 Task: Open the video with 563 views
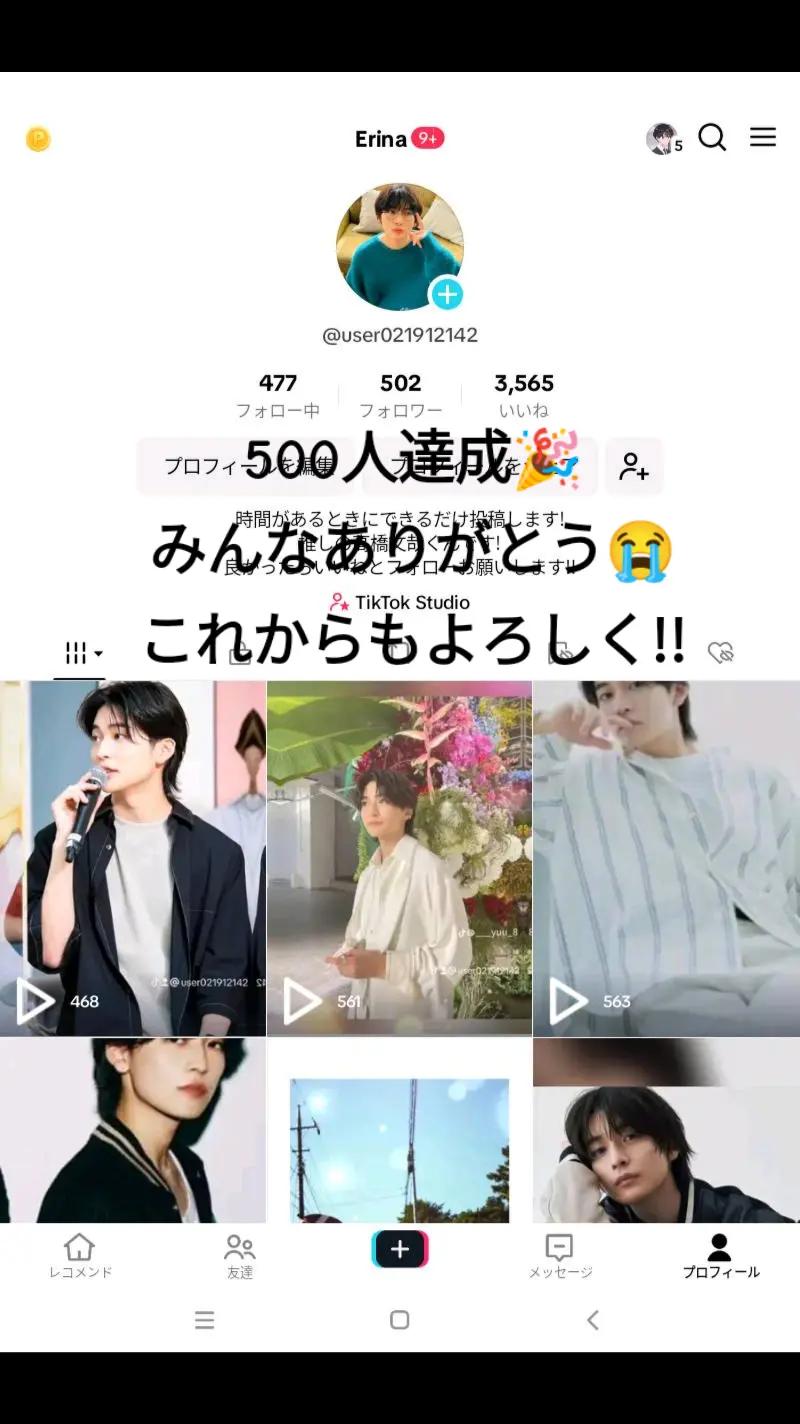(x=666, y=858)
